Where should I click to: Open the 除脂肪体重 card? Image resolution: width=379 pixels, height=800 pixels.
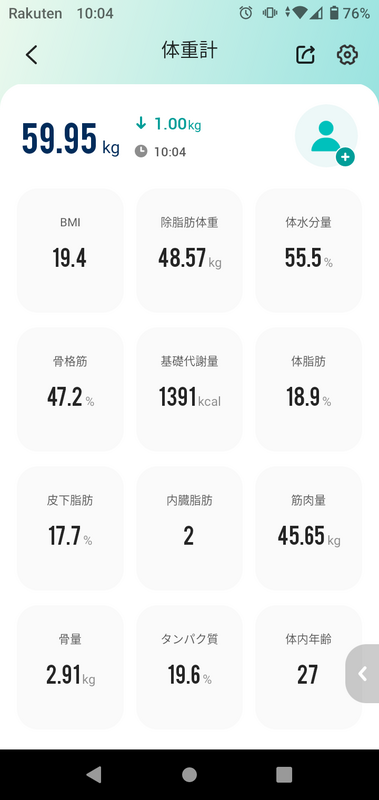(189, 251)
